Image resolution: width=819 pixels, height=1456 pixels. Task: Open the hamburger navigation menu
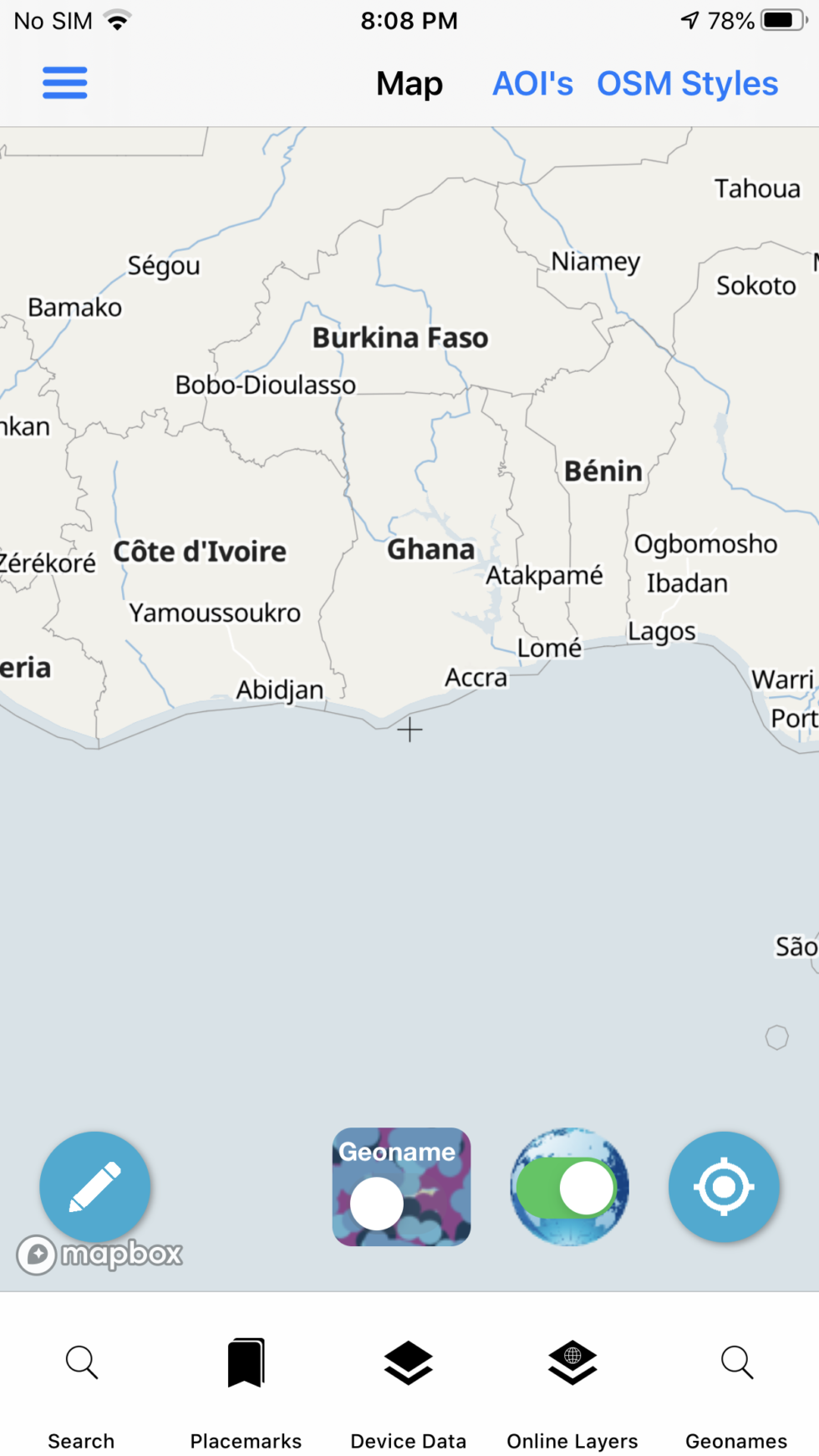click(x=64, y=83)
